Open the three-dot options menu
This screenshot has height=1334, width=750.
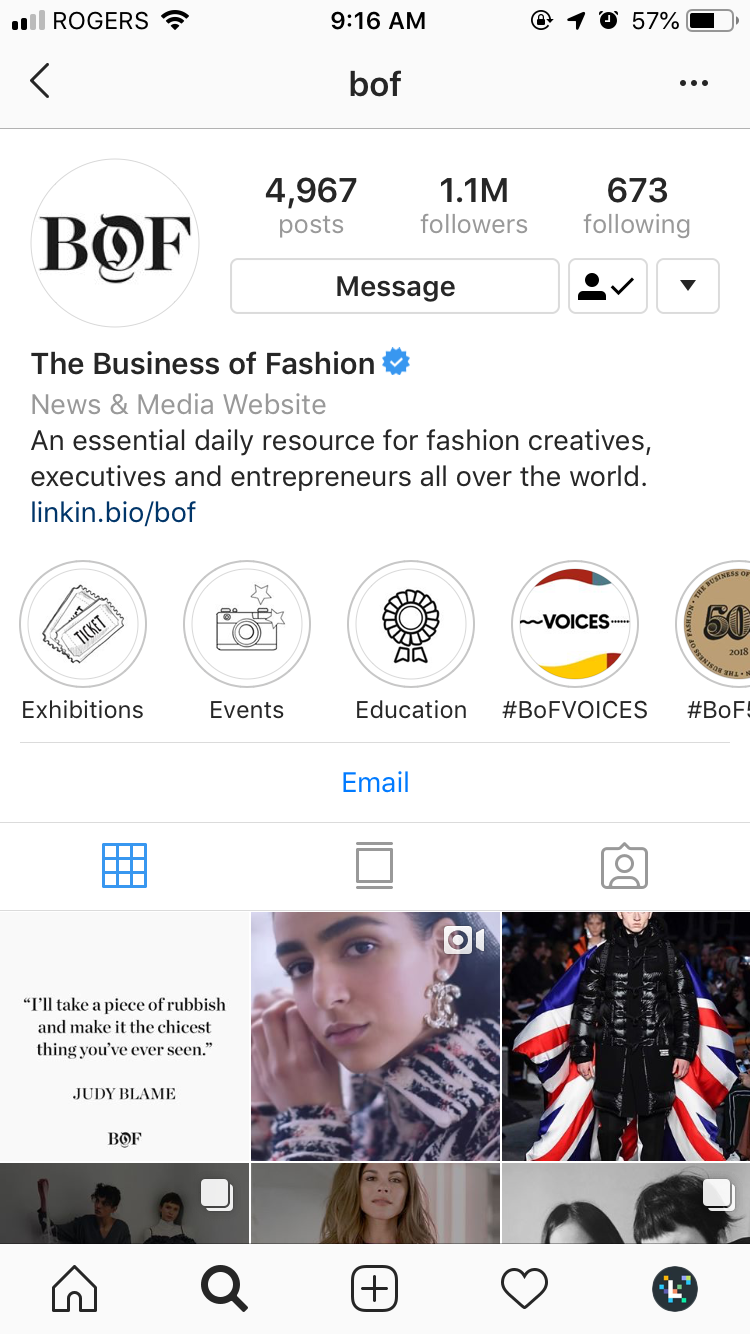[x=693, y=84]
